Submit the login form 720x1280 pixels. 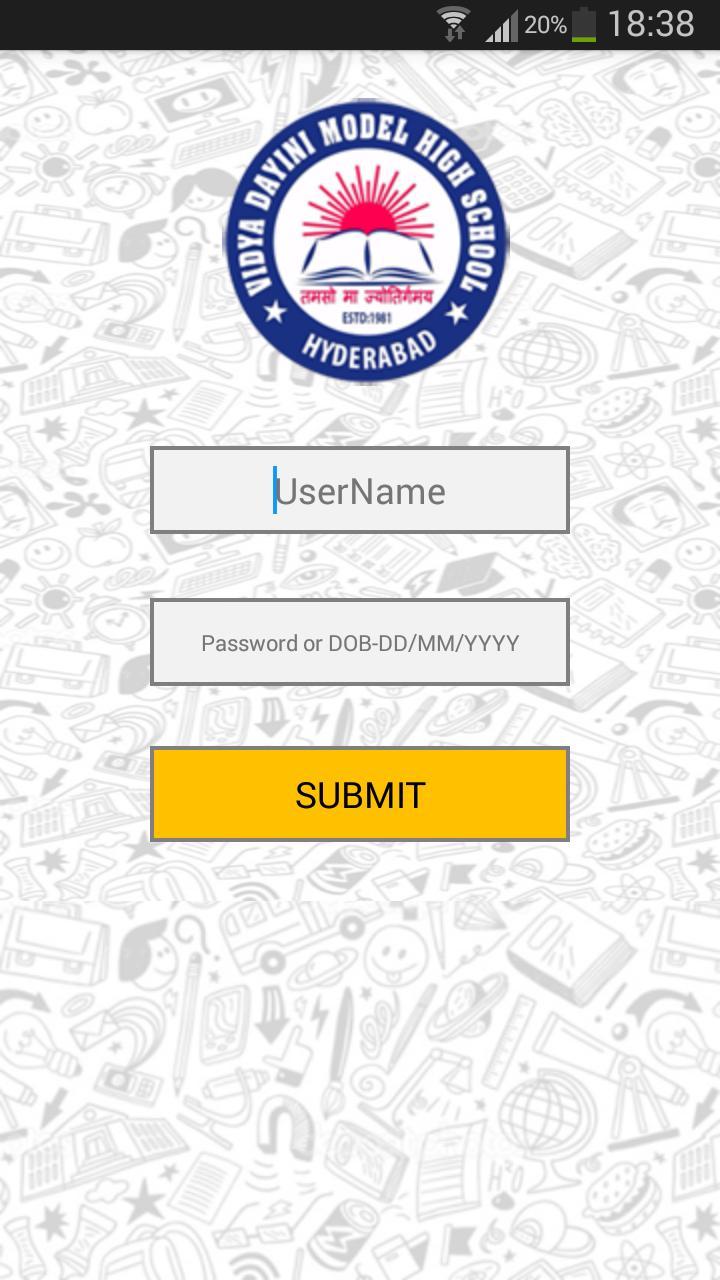(360, 794)
